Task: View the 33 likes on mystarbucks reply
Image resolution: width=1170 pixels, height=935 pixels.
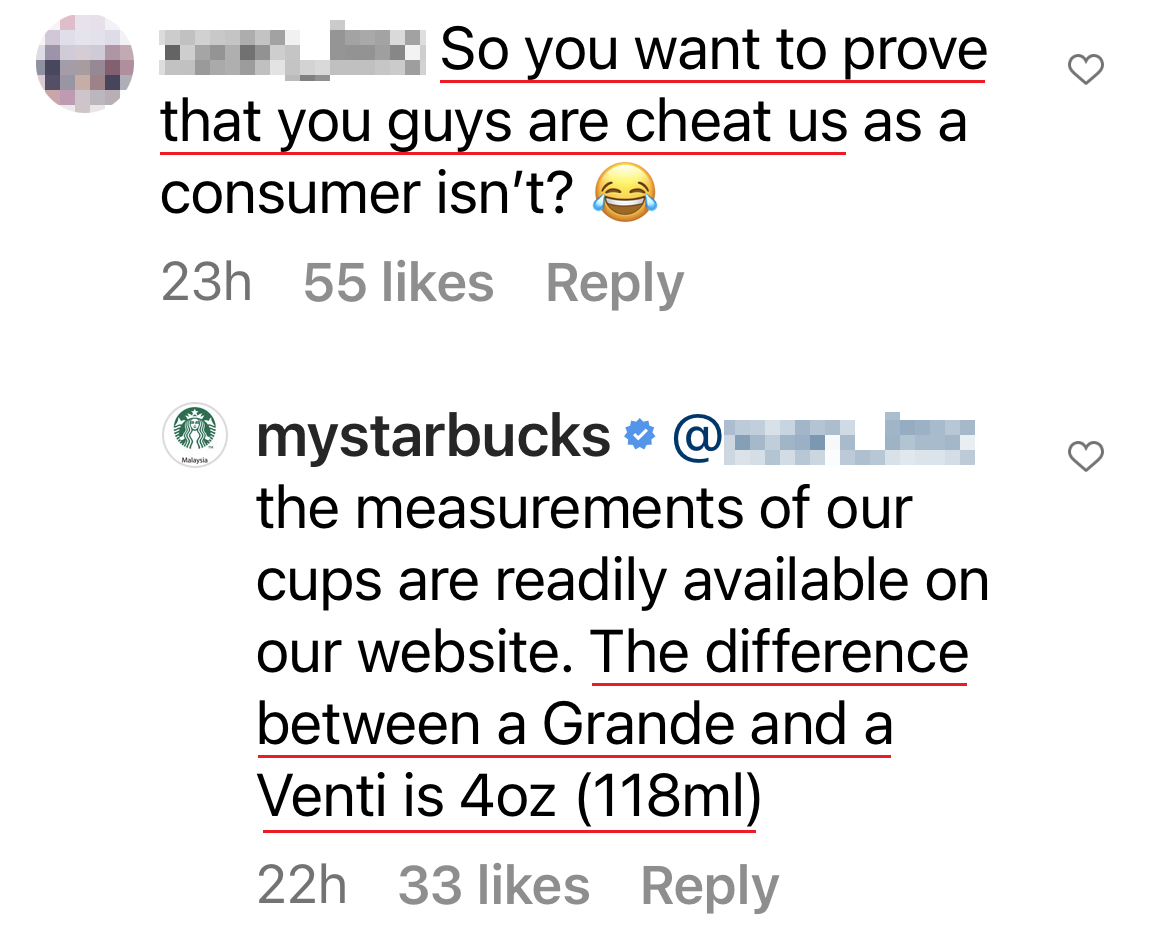Action: pos(493,886)
